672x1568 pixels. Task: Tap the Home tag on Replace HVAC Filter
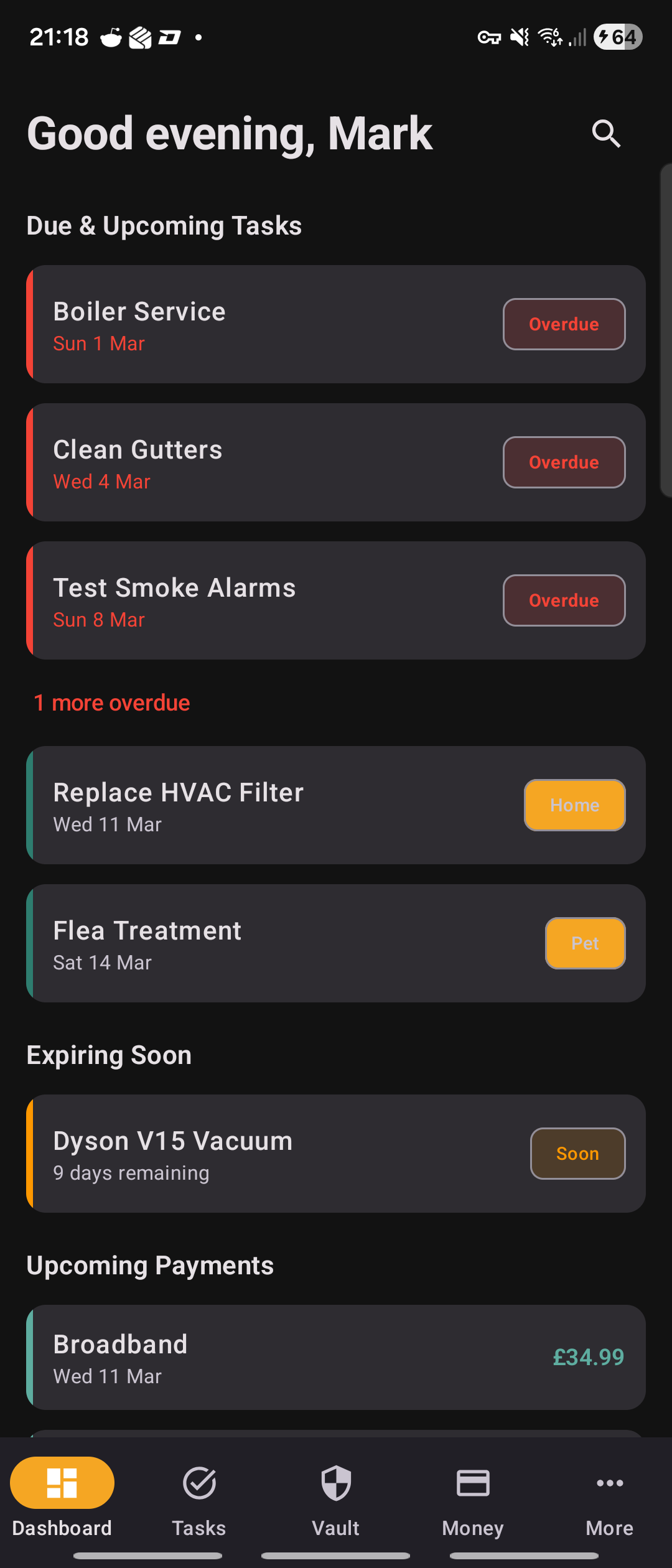(574, 805)
